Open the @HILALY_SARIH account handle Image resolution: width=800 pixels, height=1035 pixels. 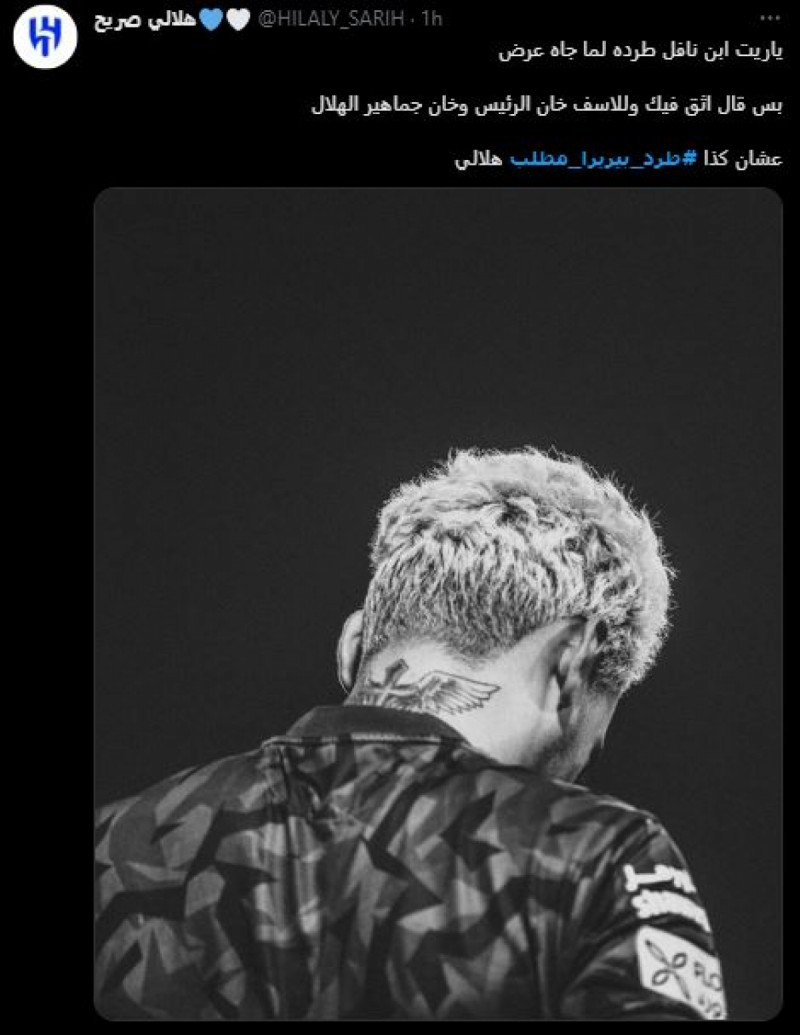coord(334,19)
